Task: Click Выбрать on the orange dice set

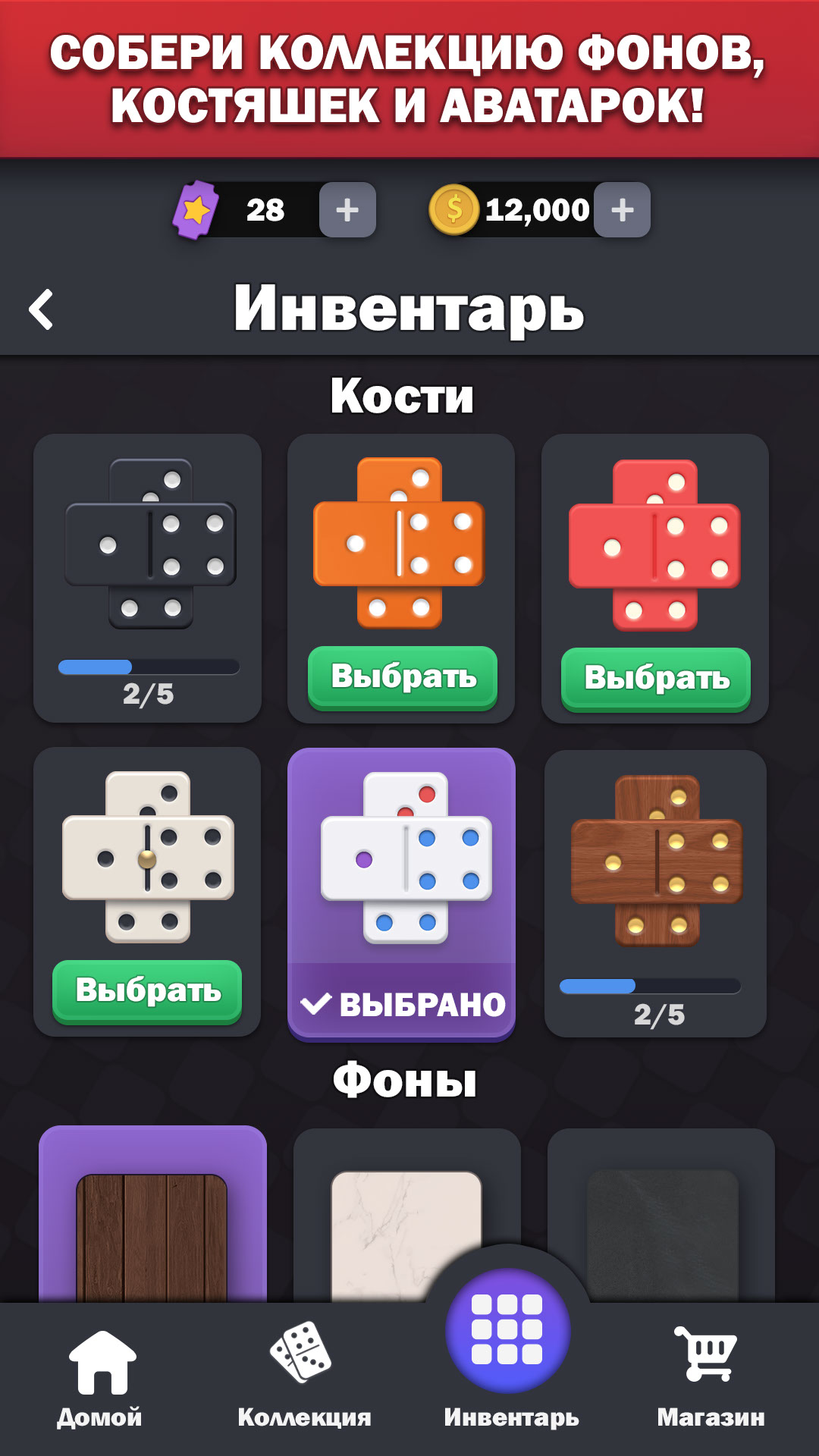Action: tap(400, 679)
